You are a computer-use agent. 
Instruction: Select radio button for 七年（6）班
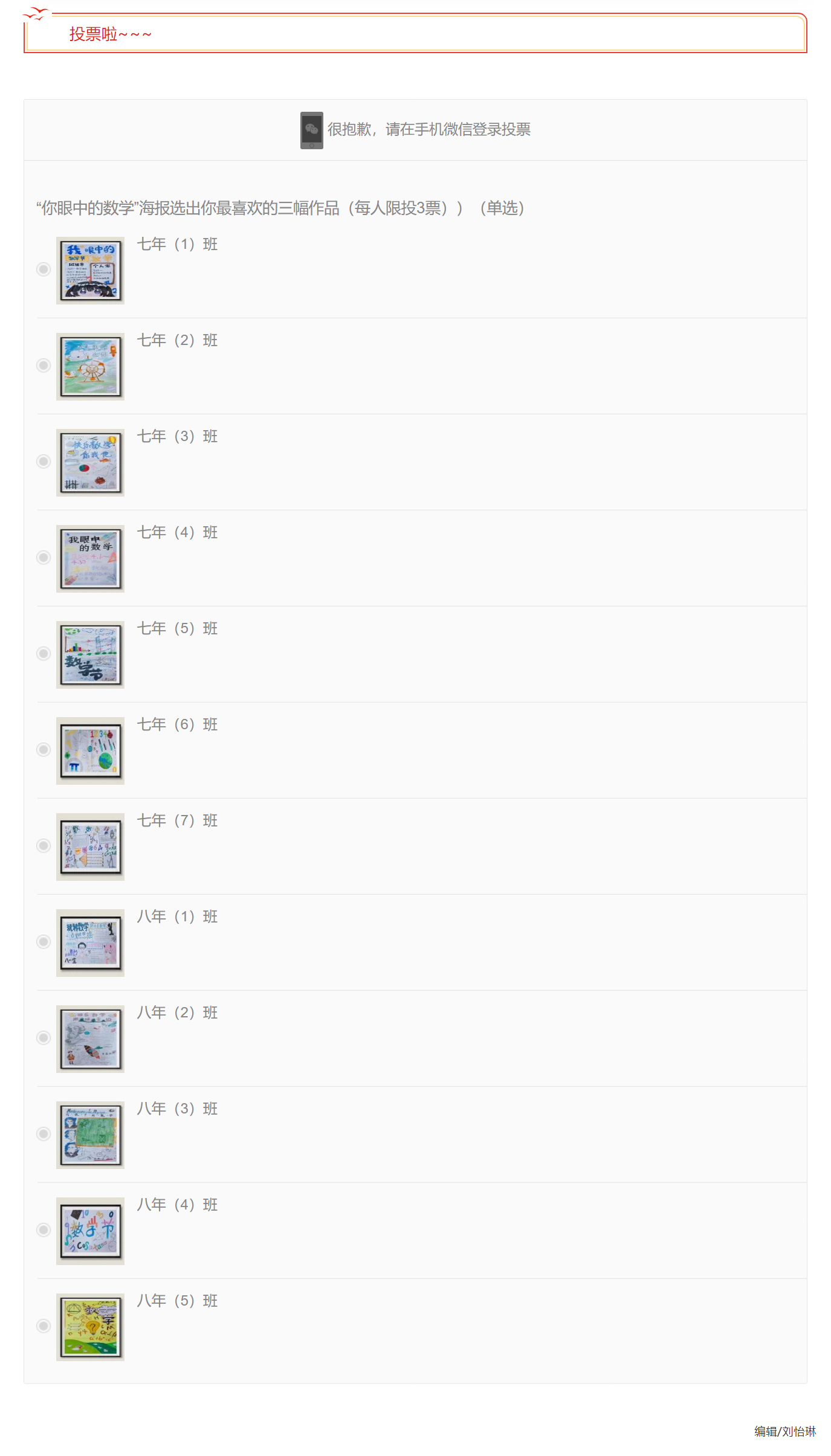coord(44,750)
